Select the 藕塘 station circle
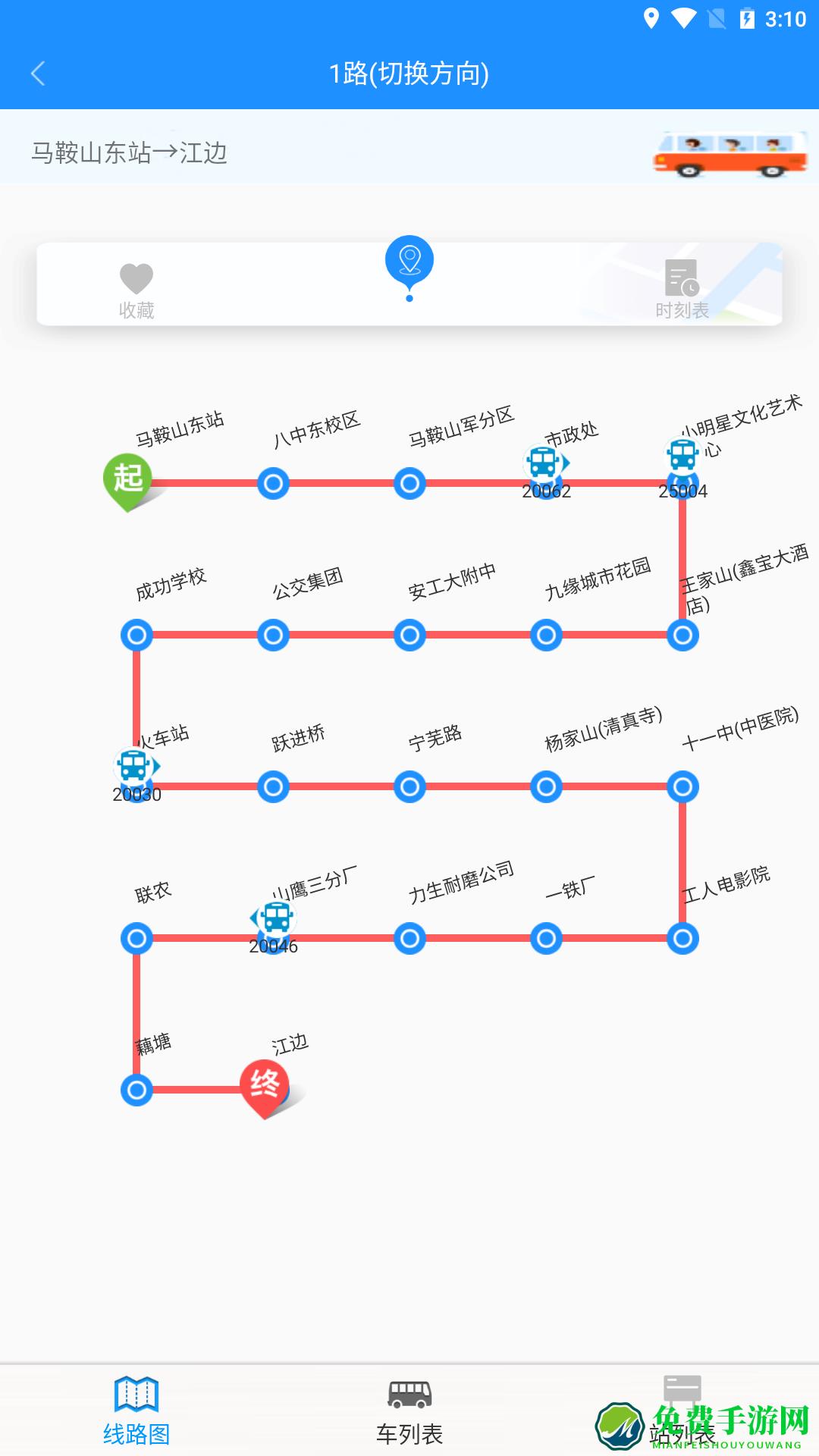This screenshot has height=1456, width=819. pos(136,1090)
